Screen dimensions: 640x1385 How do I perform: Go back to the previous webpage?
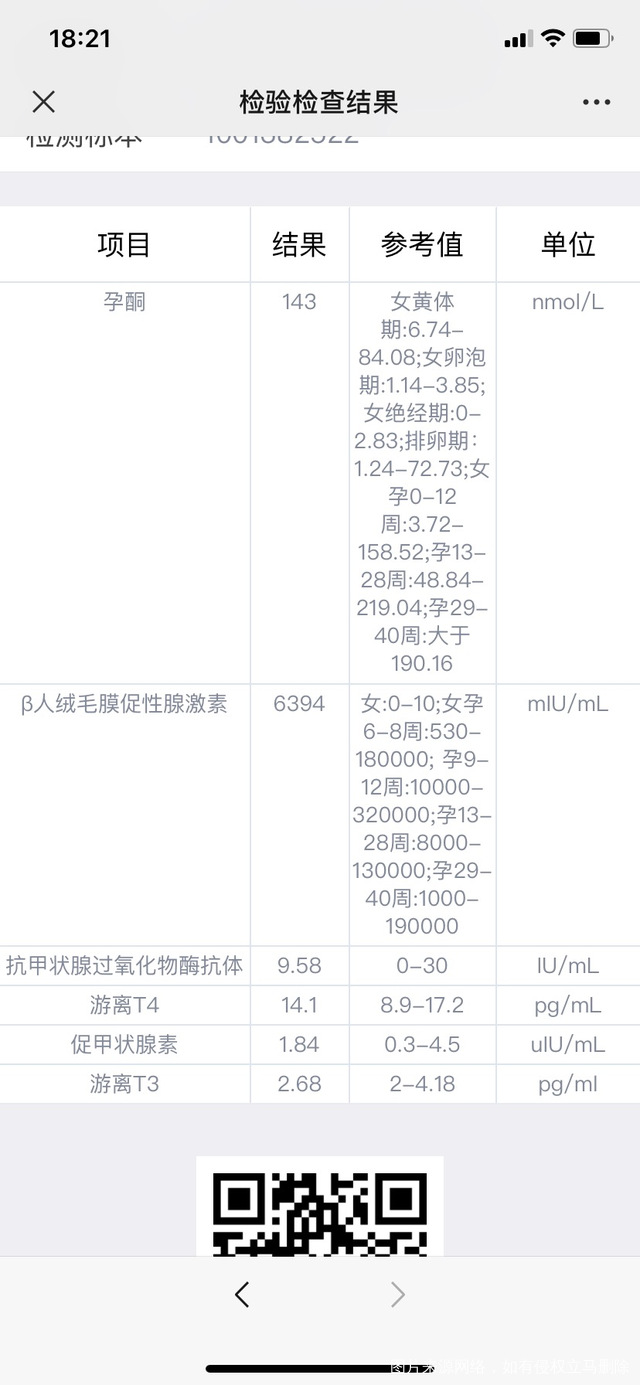242,1295
